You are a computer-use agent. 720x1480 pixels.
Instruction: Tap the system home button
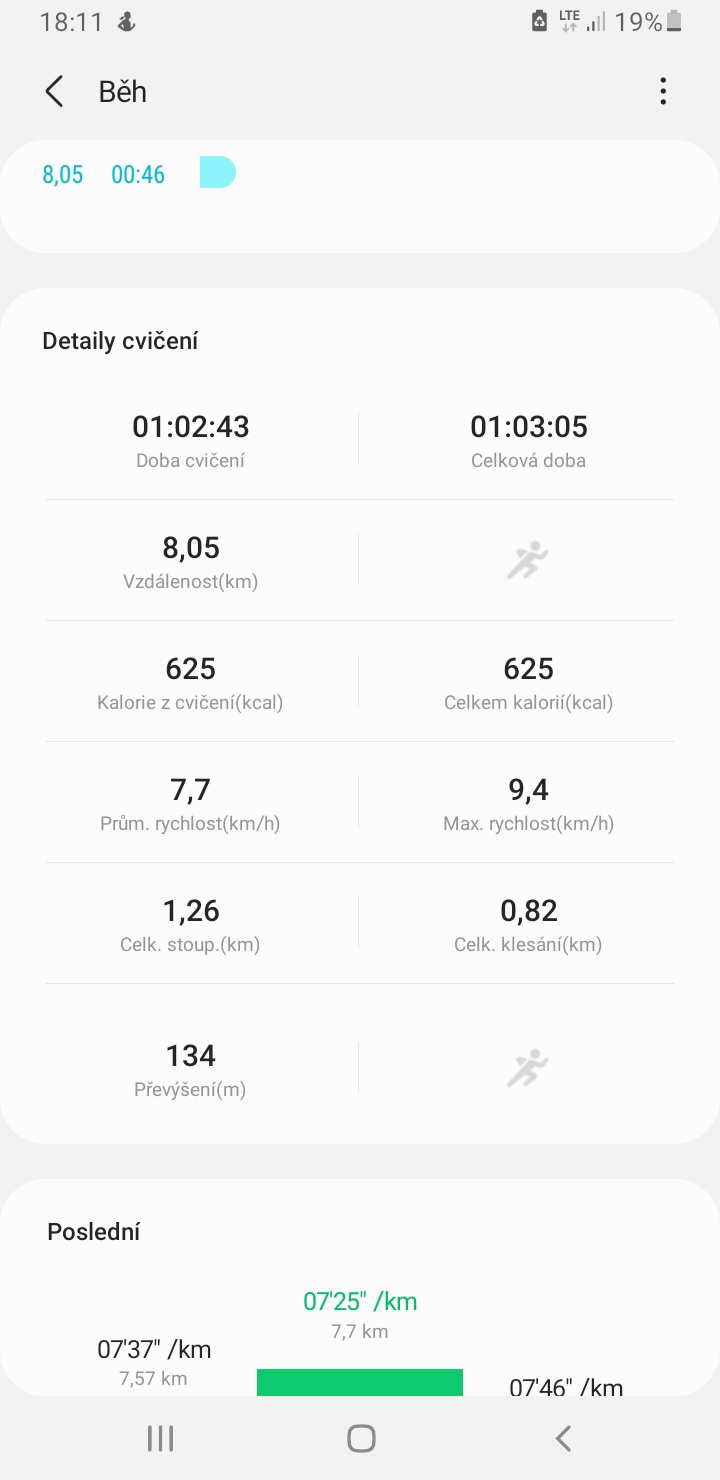(x=361, y=1438)
